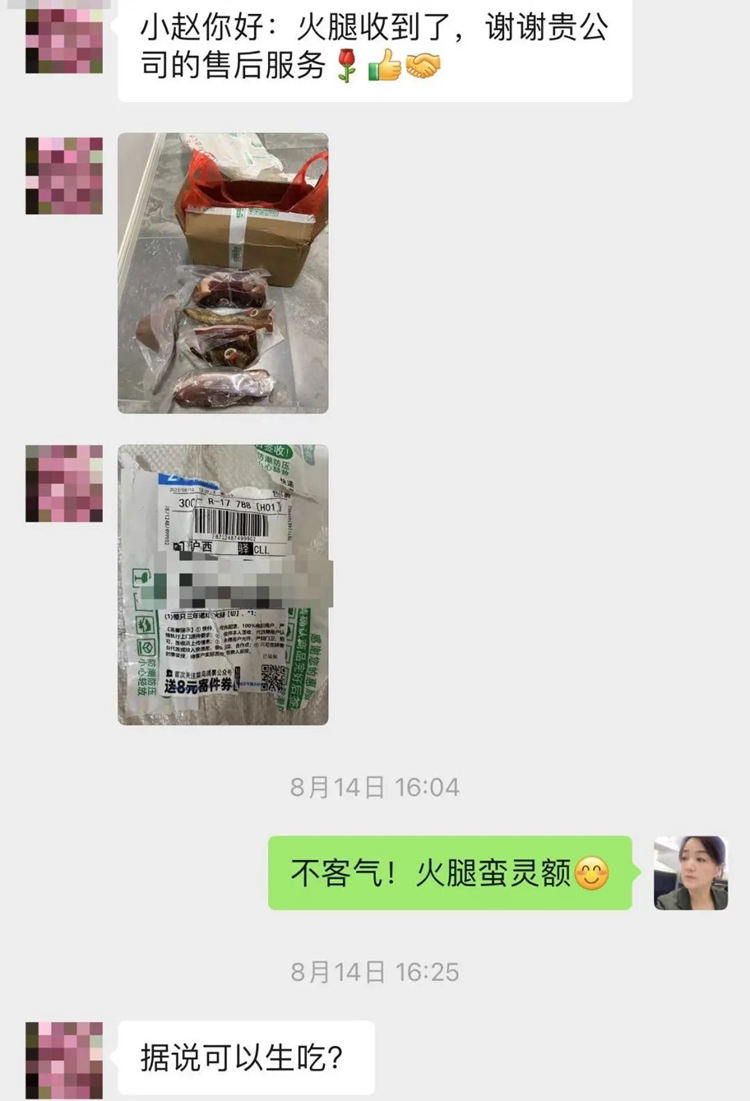The width and height of the screenshot is (750, 1101).
Task: Open the photo of ham packs and box
Action: click(223, 273)
